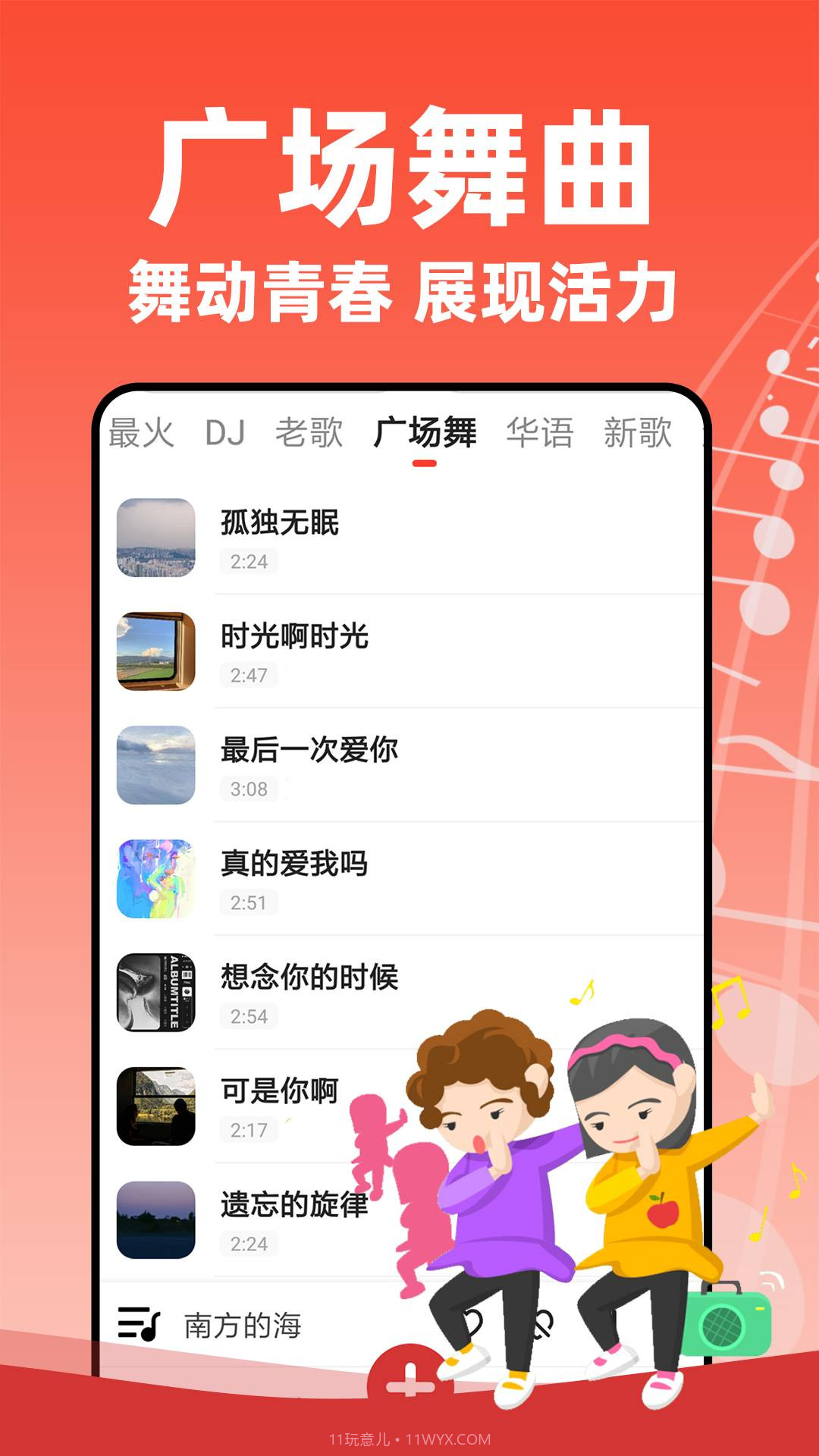
Task: Play the song 孤独无眠
Action: point(281,522)
